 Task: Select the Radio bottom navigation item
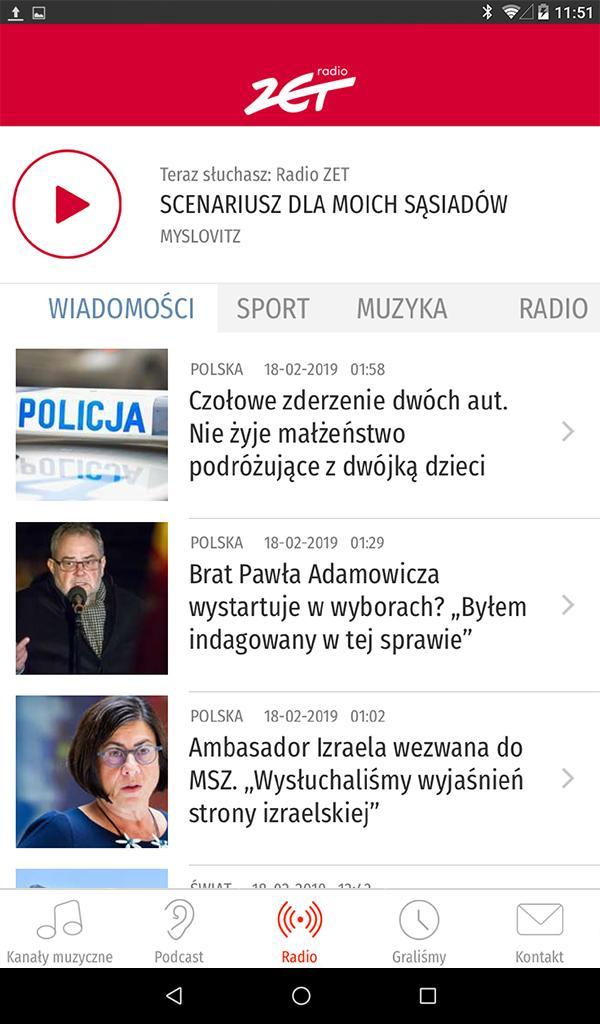pos(299,930)
